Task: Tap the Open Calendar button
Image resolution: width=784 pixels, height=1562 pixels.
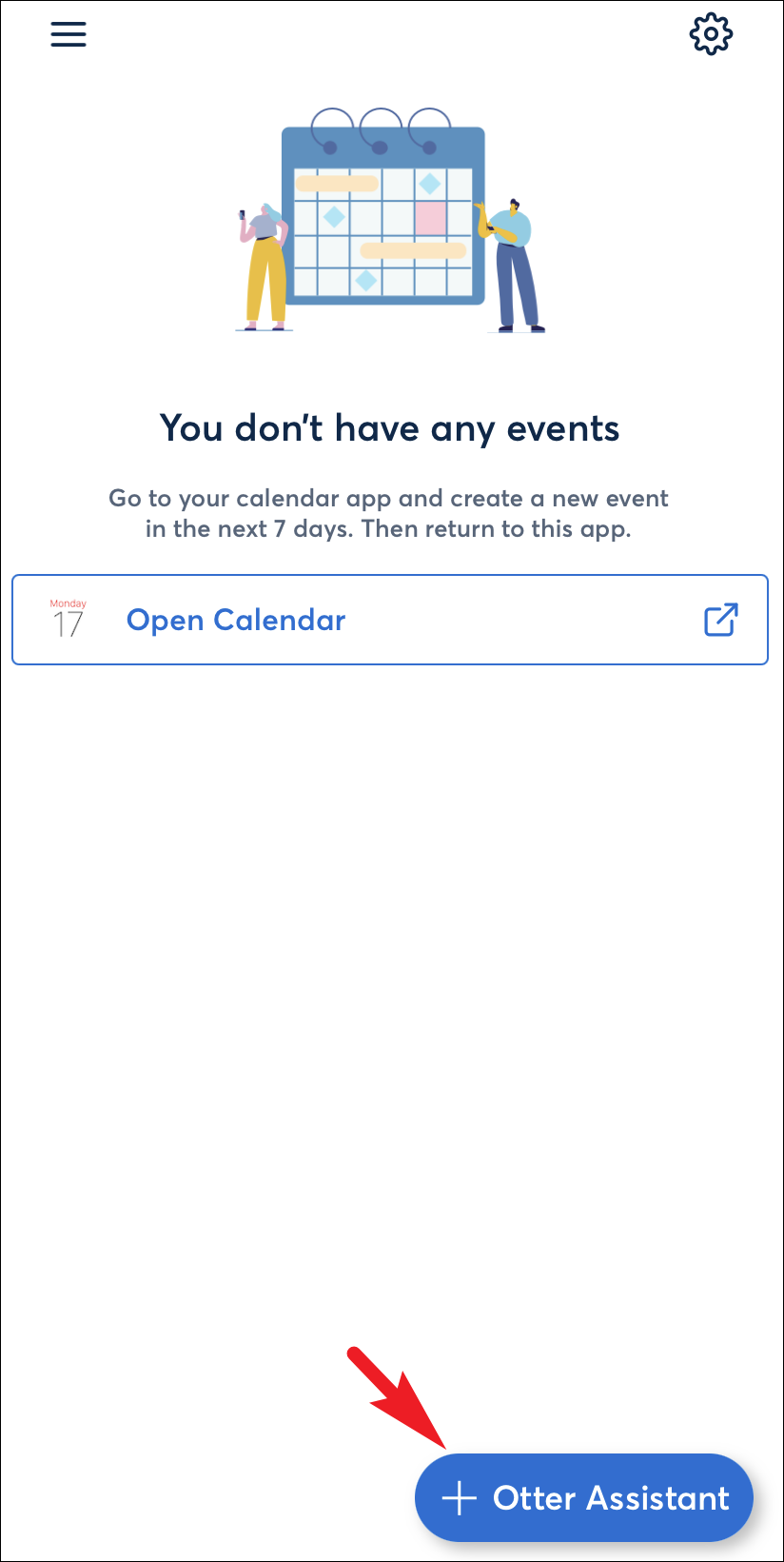Action: [389, 620]
